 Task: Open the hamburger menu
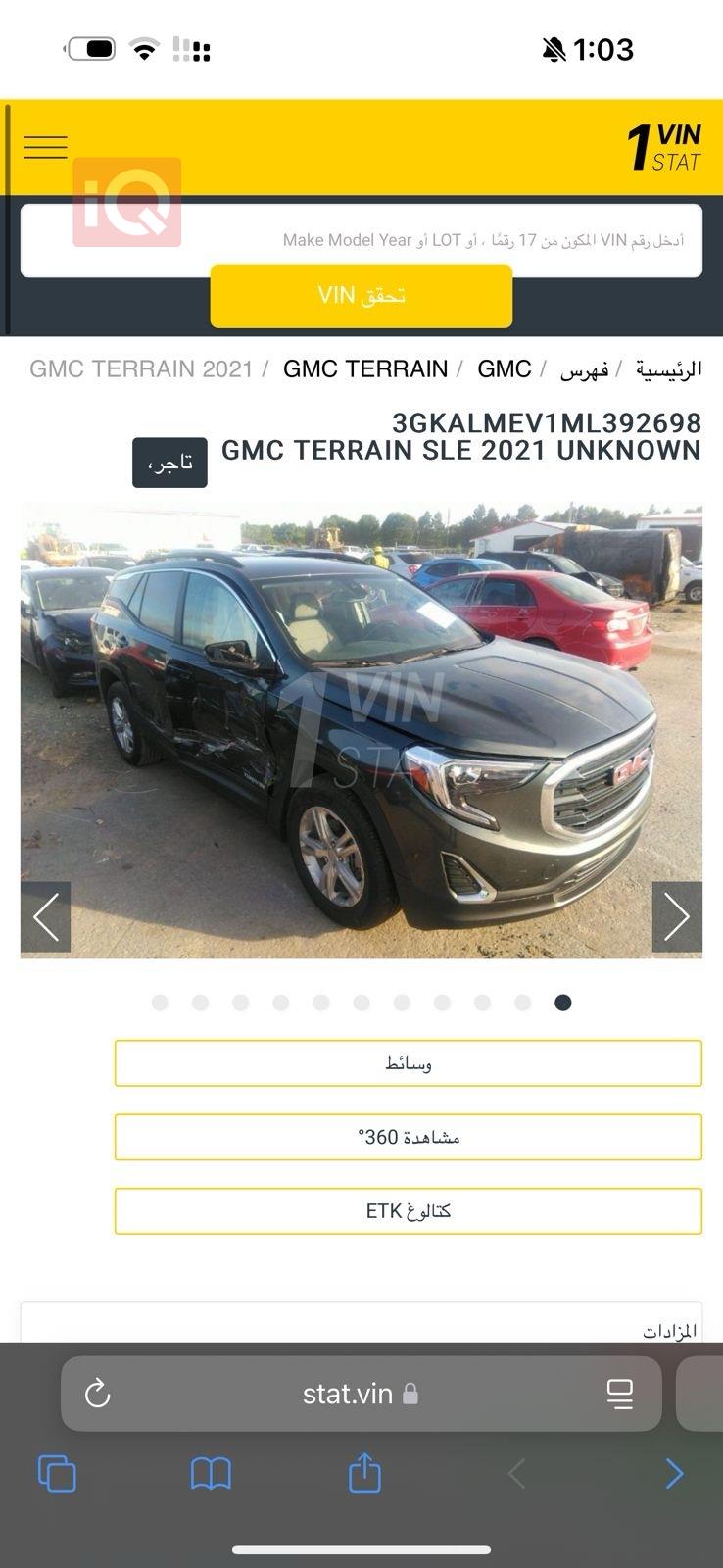[x=45, y=147]
